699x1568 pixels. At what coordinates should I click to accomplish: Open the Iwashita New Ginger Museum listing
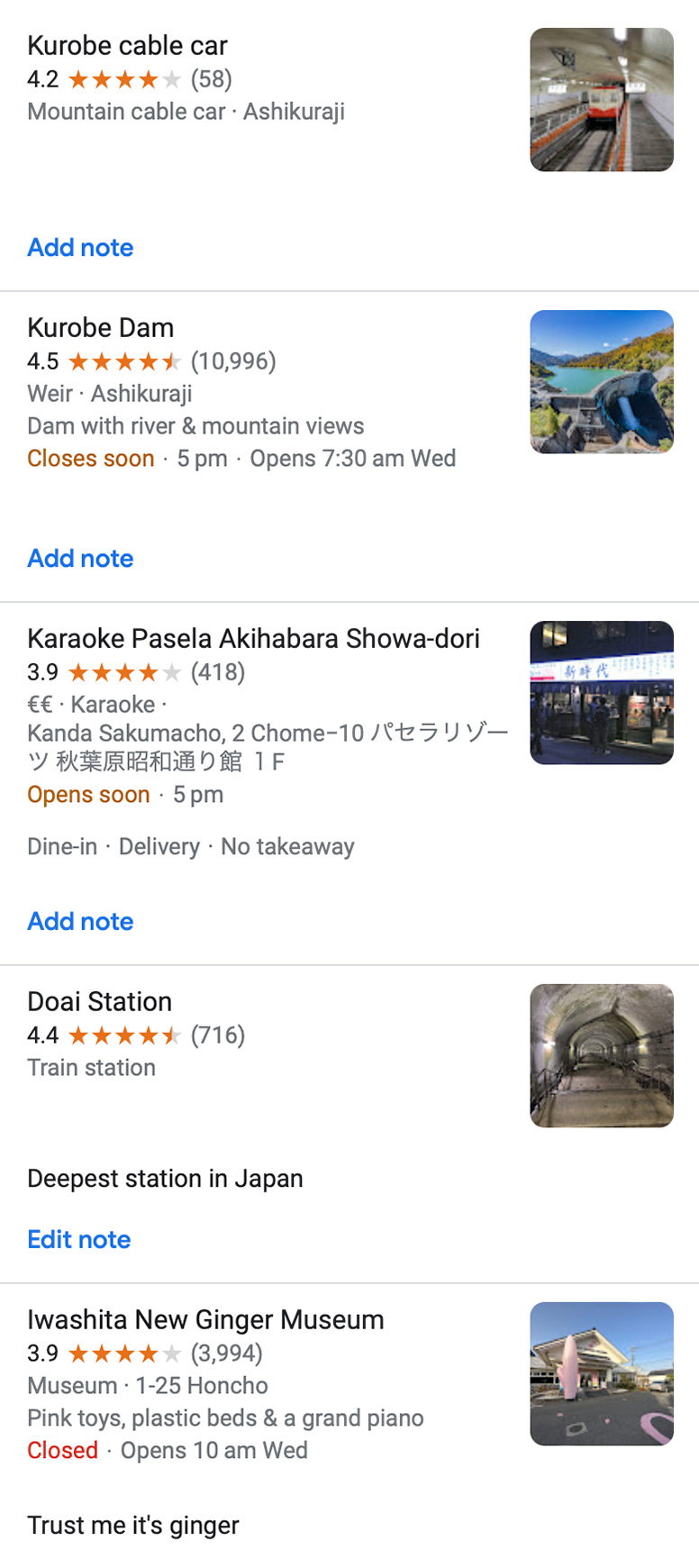(205, 1320)
